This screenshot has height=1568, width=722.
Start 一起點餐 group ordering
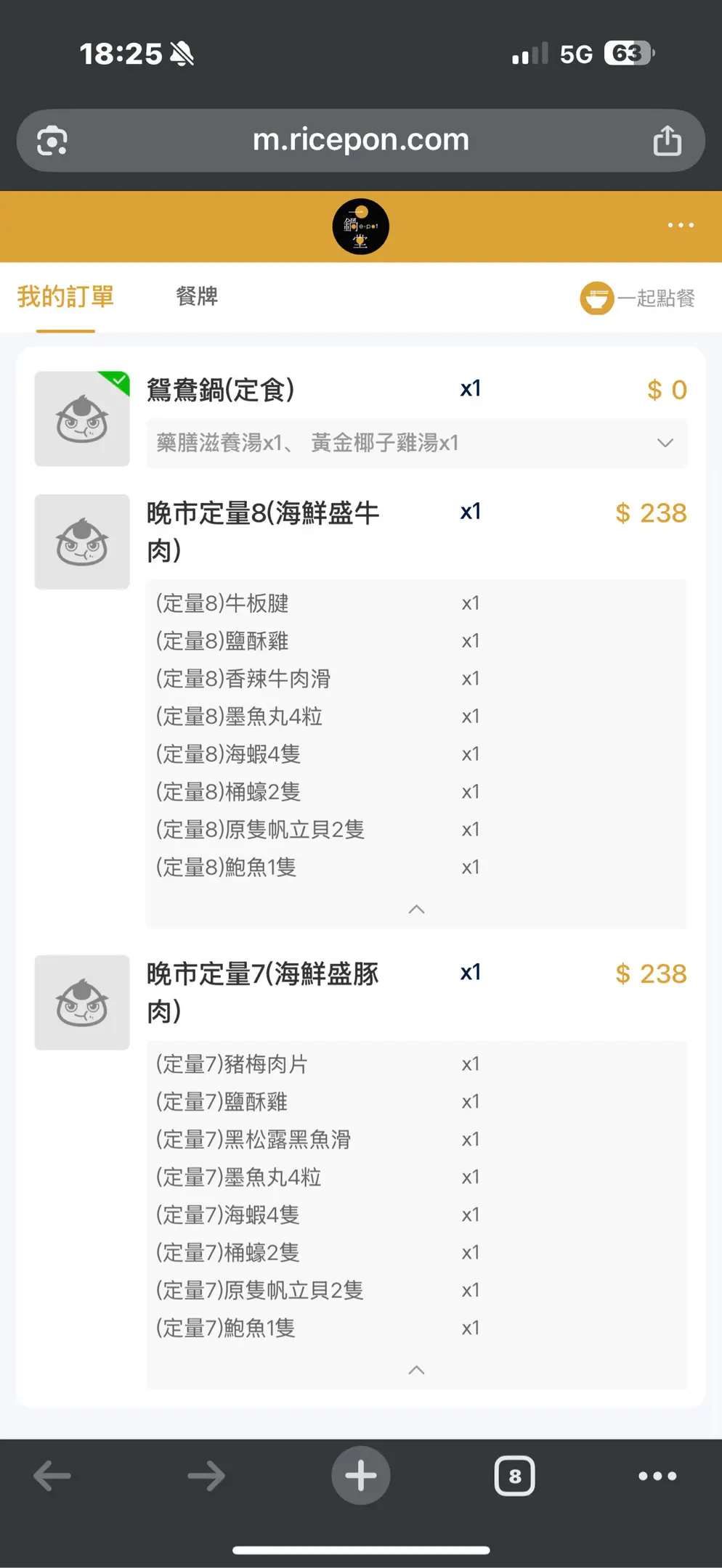coord(638,298)
